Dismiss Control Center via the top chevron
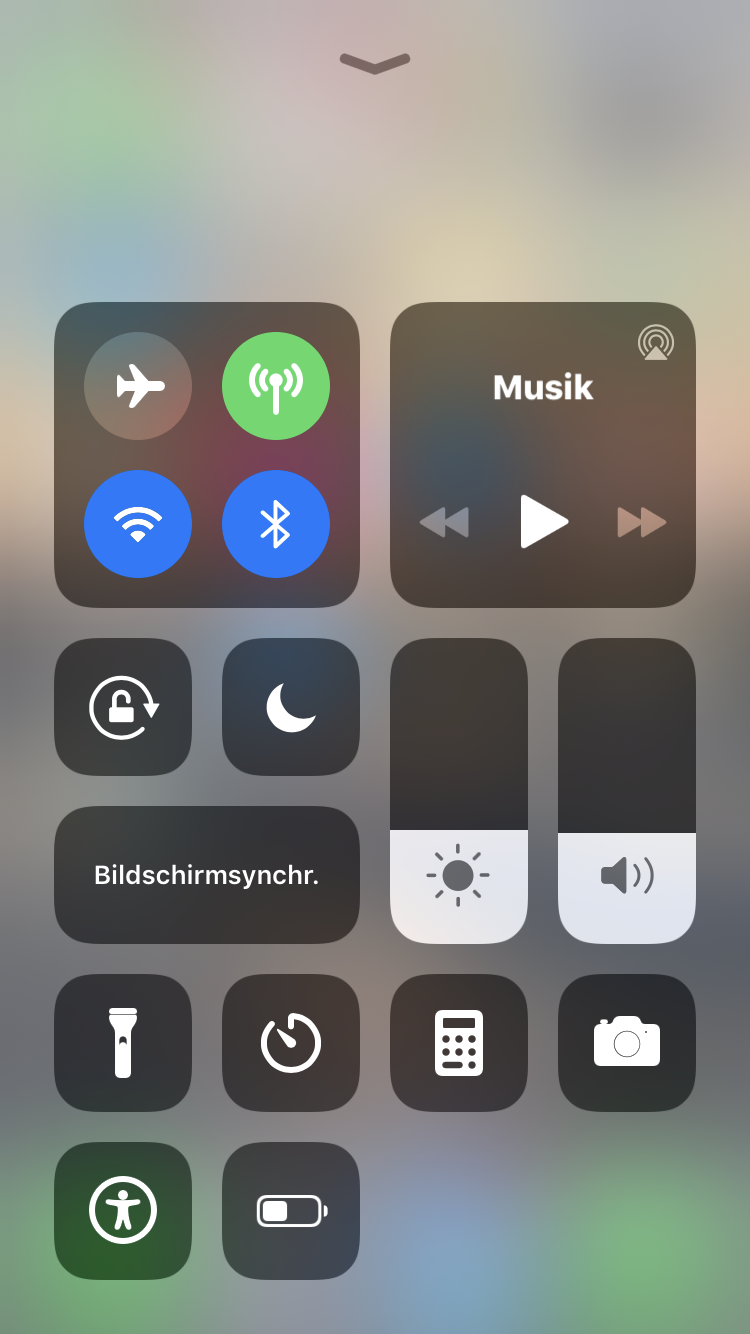 (375, 63)
